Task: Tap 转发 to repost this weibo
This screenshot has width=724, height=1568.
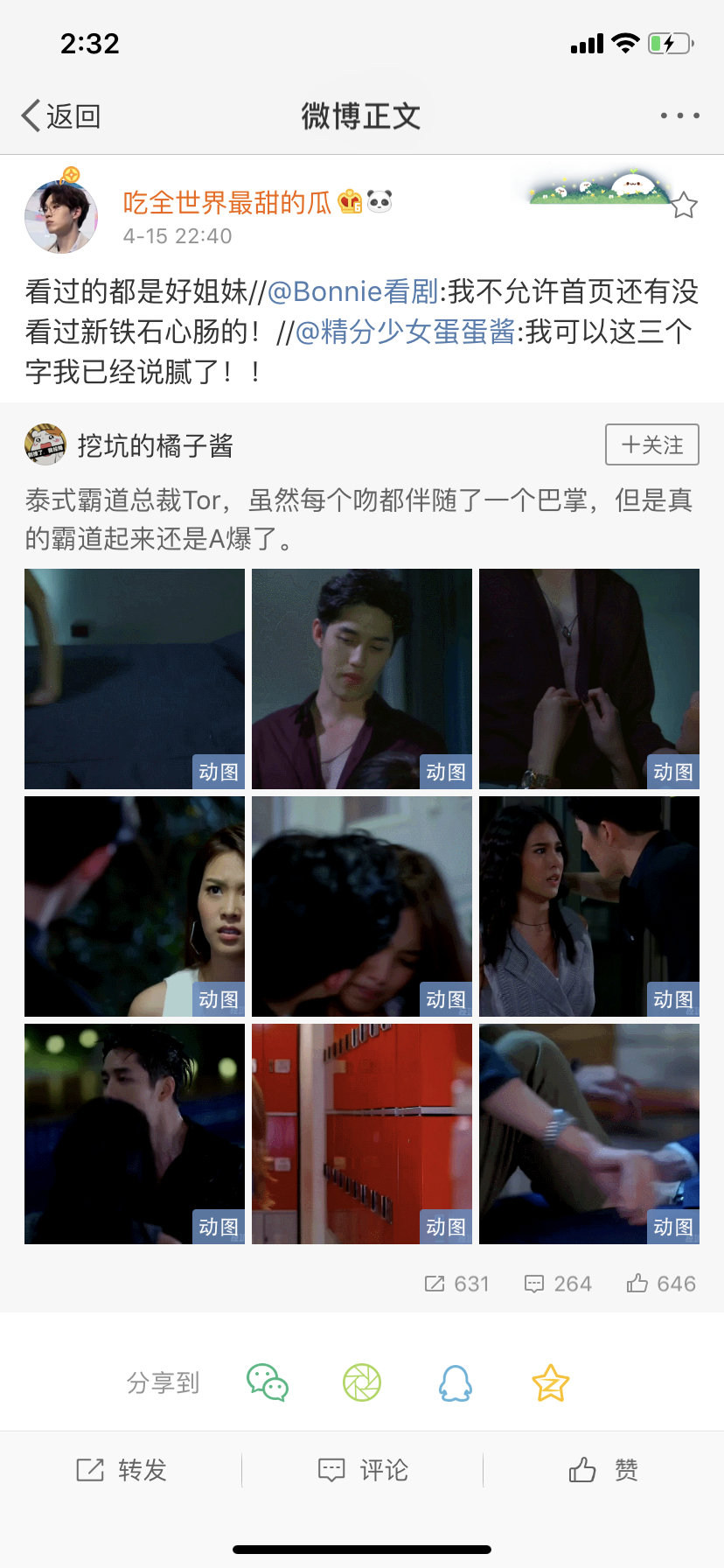Action: coord(121,1470)
